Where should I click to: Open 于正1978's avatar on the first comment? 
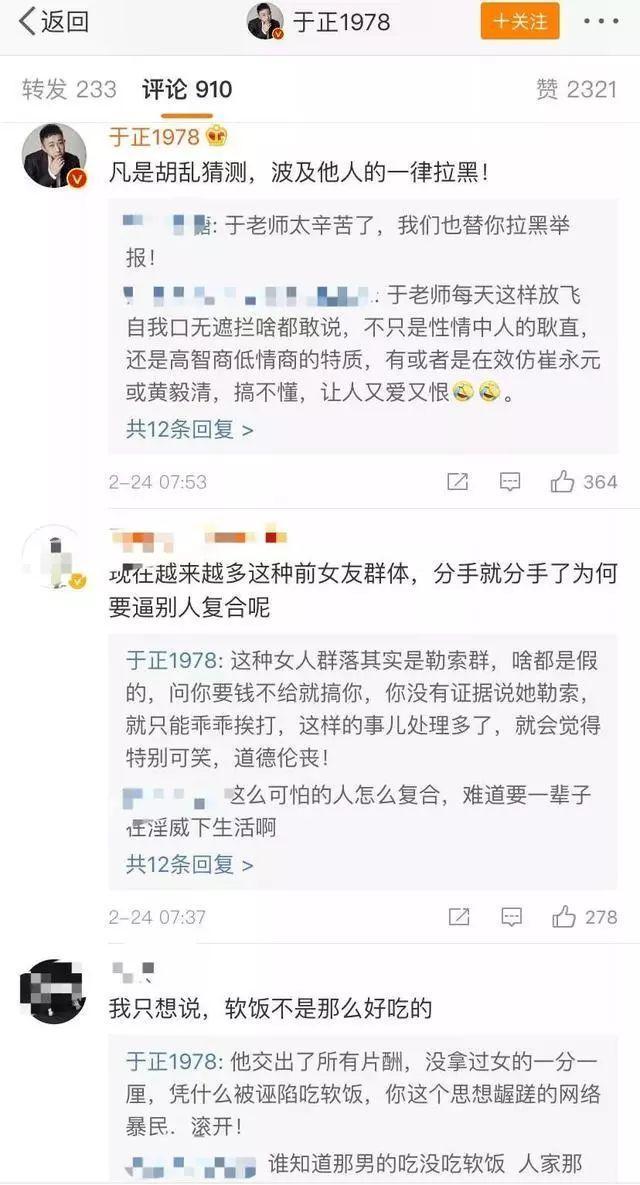53,157
